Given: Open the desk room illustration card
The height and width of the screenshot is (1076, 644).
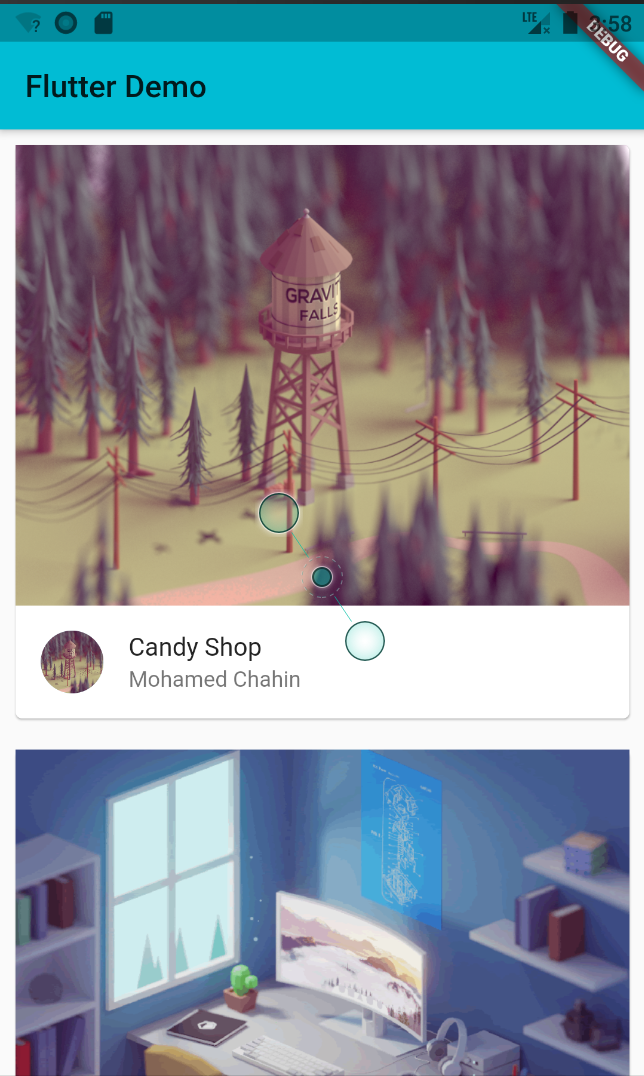Looking at the screenshot, I should click(x=322, y=910).
